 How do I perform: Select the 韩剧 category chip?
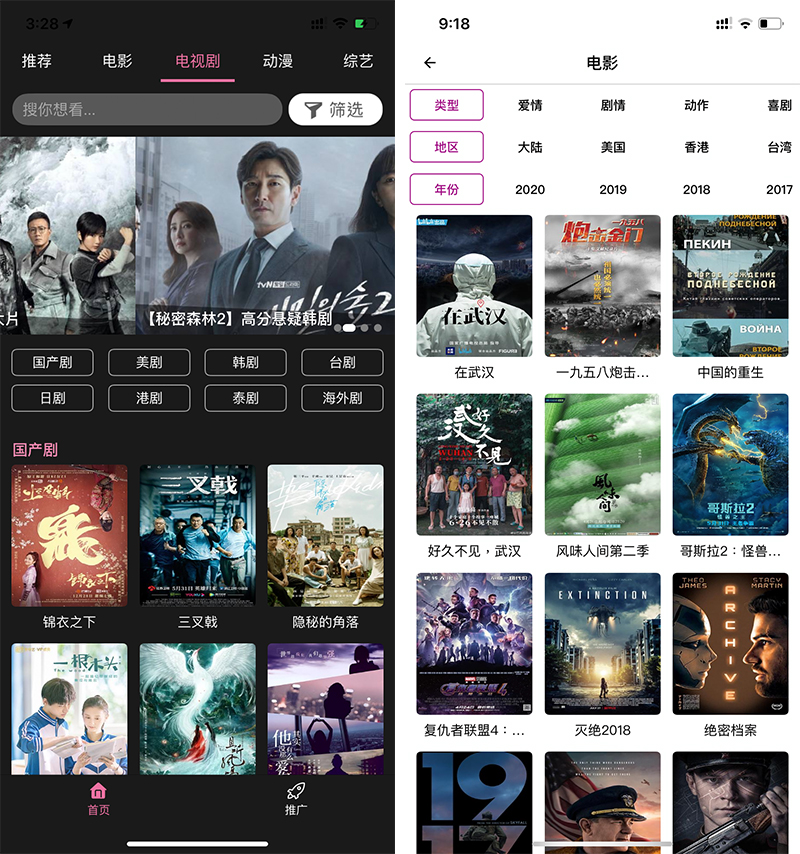245,362
